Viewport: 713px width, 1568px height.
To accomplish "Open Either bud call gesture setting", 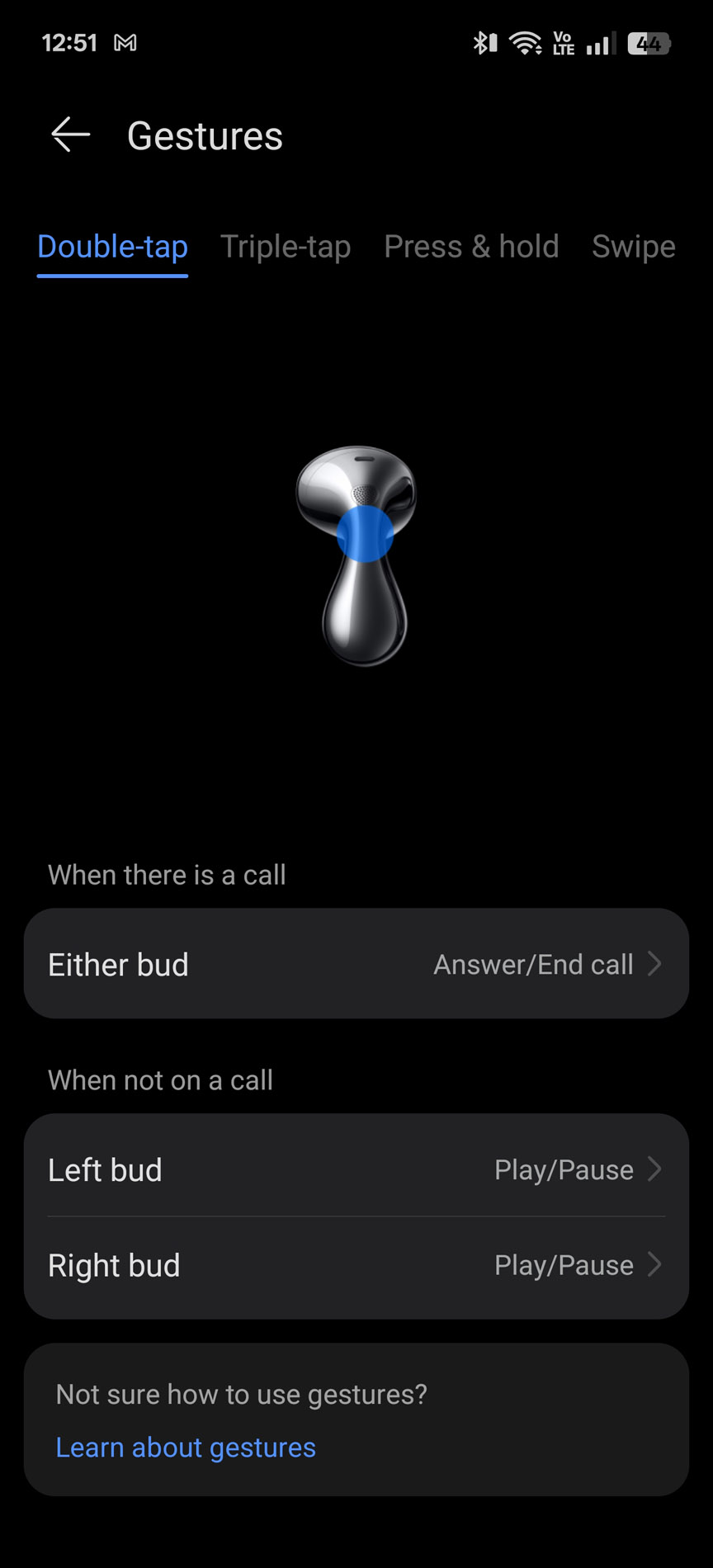I will coord(356,964).
